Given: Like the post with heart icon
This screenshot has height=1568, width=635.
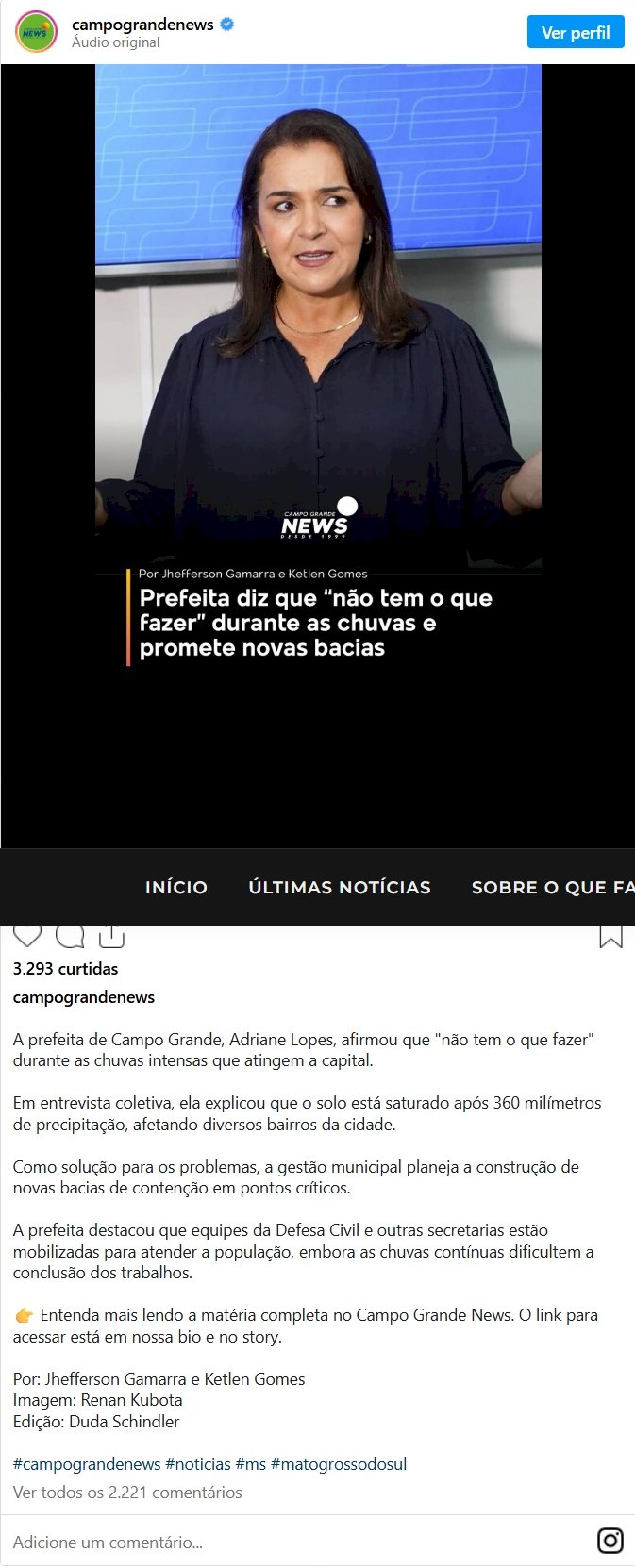Looking at the screenshot, I should pos(27,936).
